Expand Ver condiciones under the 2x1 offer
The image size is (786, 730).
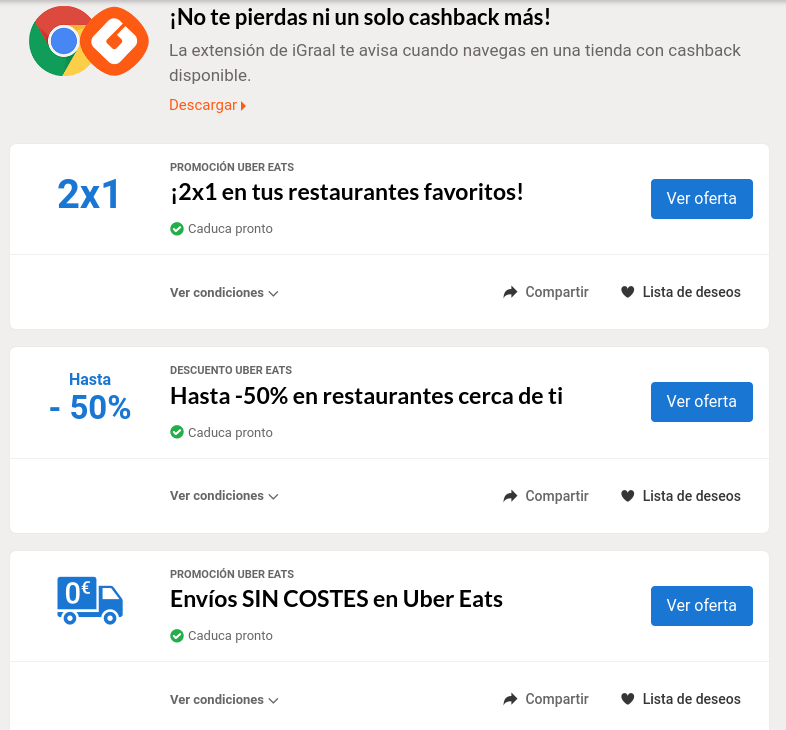pos(224,293)
